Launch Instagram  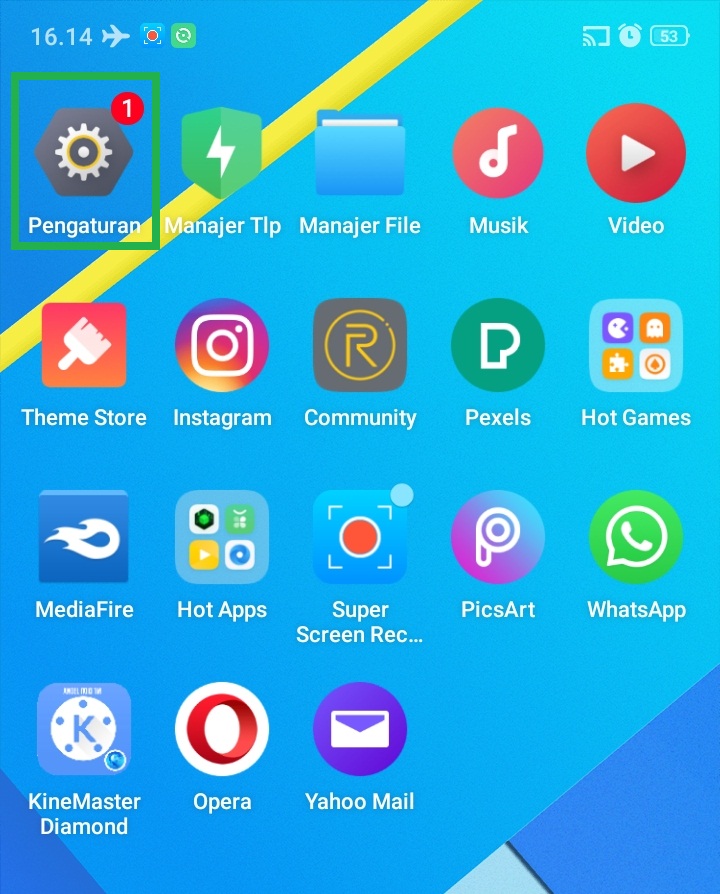(x=222, y=345)
